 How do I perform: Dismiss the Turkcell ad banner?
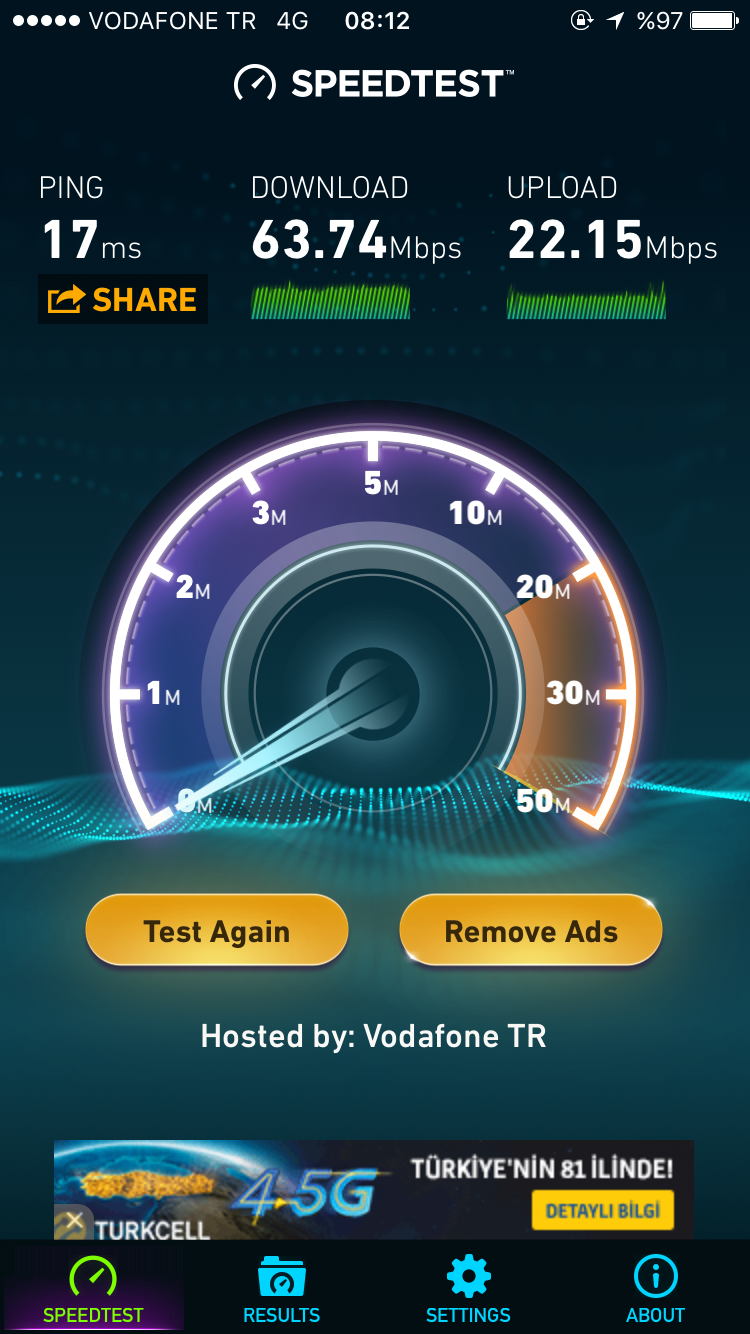click(x=74, y=1221)
